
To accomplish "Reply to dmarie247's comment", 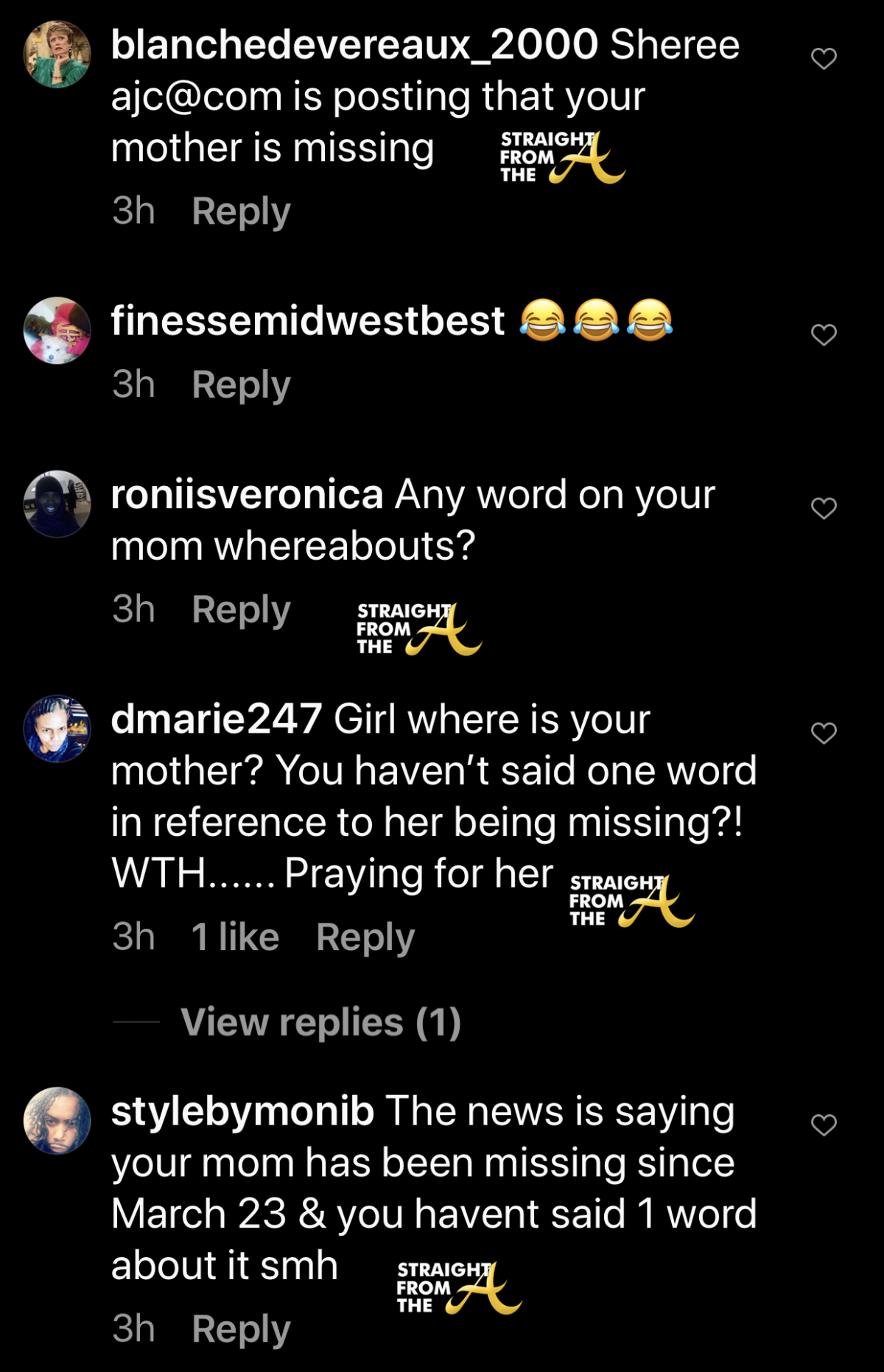I will click(365, 937).
